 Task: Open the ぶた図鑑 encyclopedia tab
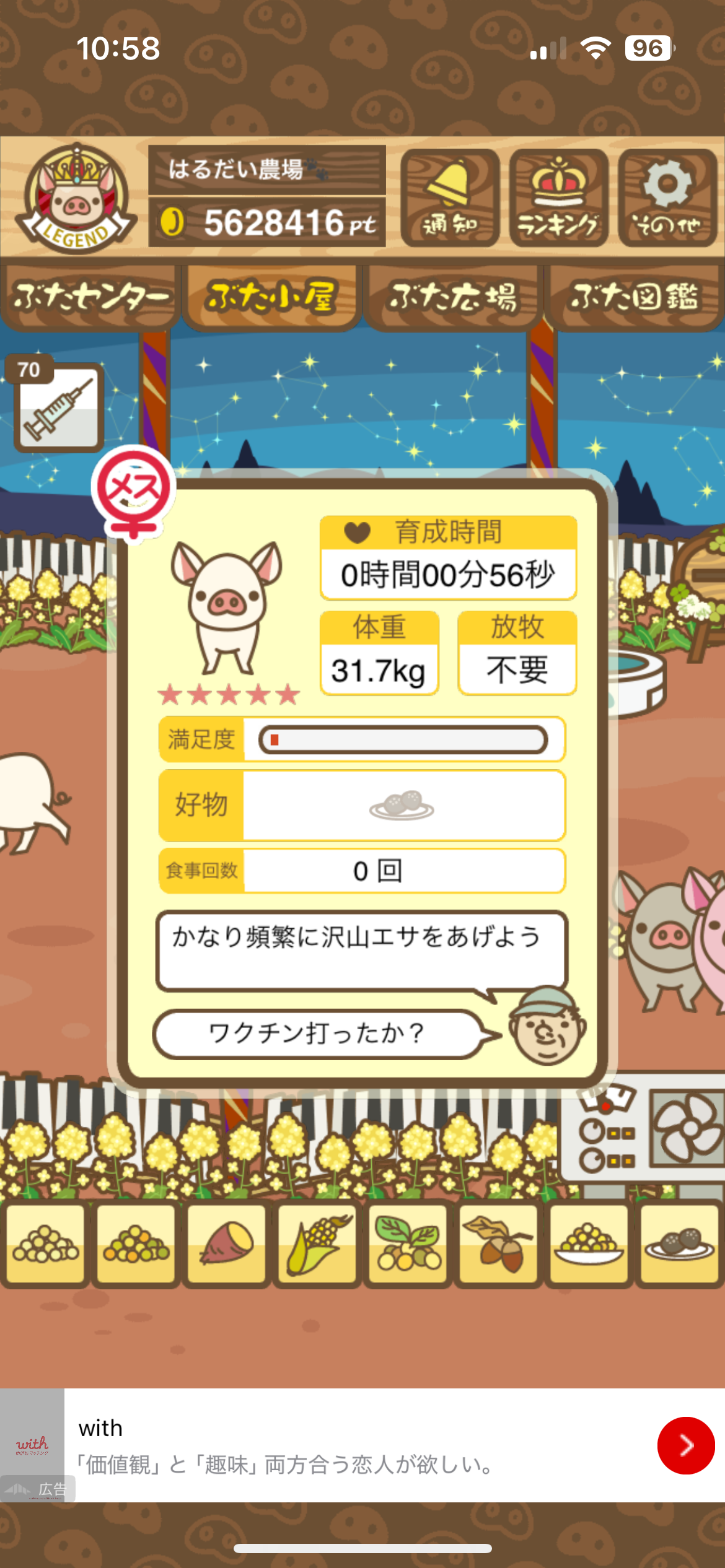(x=634, y=297)
